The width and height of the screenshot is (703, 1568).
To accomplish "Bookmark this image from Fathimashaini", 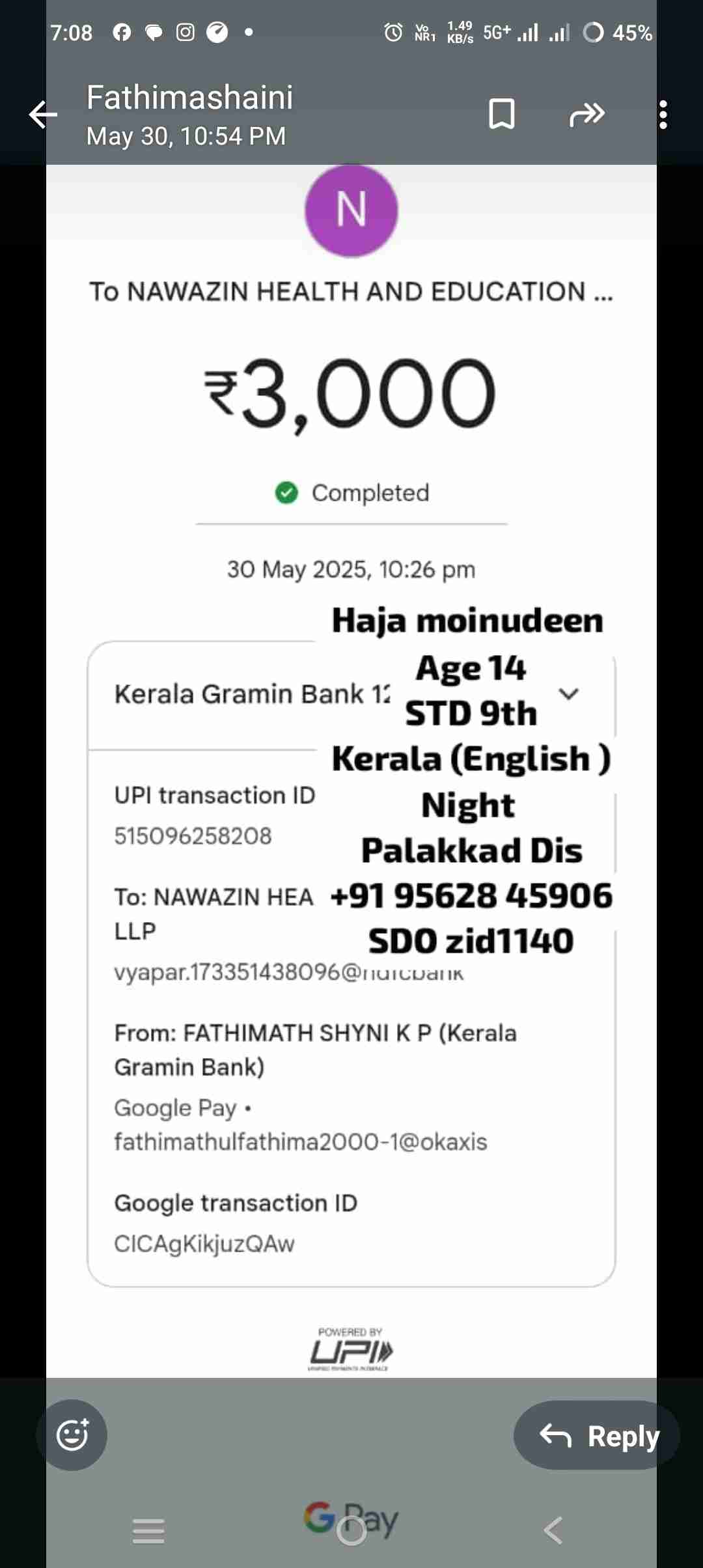I will (501, 115).
